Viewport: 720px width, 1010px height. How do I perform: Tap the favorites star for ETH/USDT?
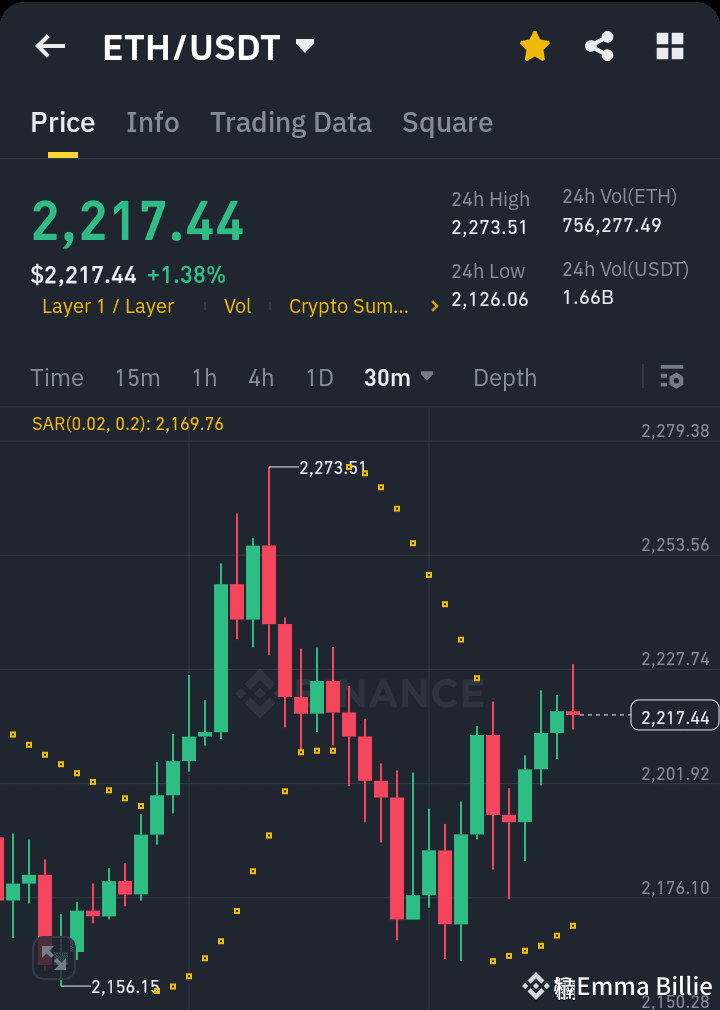tap(535, 46)
